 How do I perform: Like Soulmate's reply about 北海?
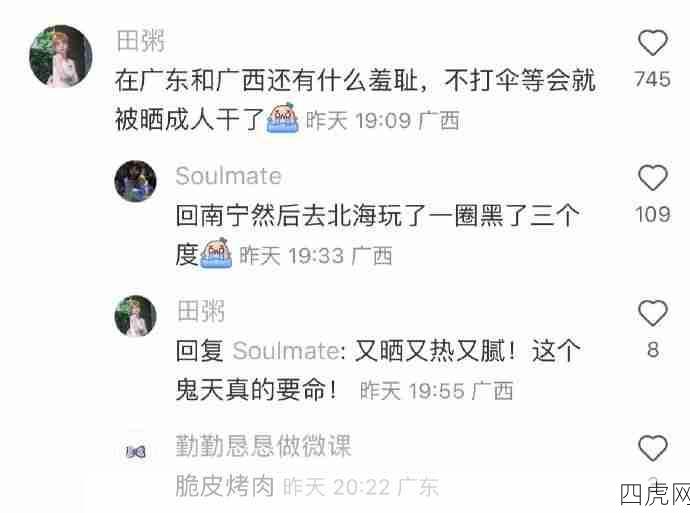pos(652,178)
